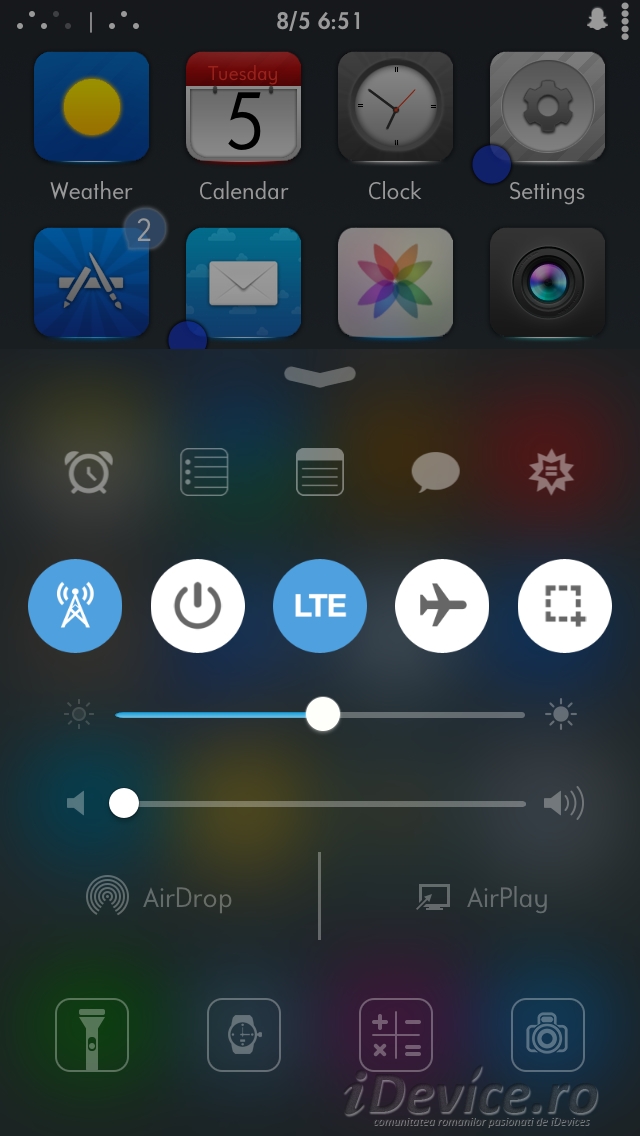Launch the Clock app
The image size is (640, 1136).
click(x=395, y=106)
